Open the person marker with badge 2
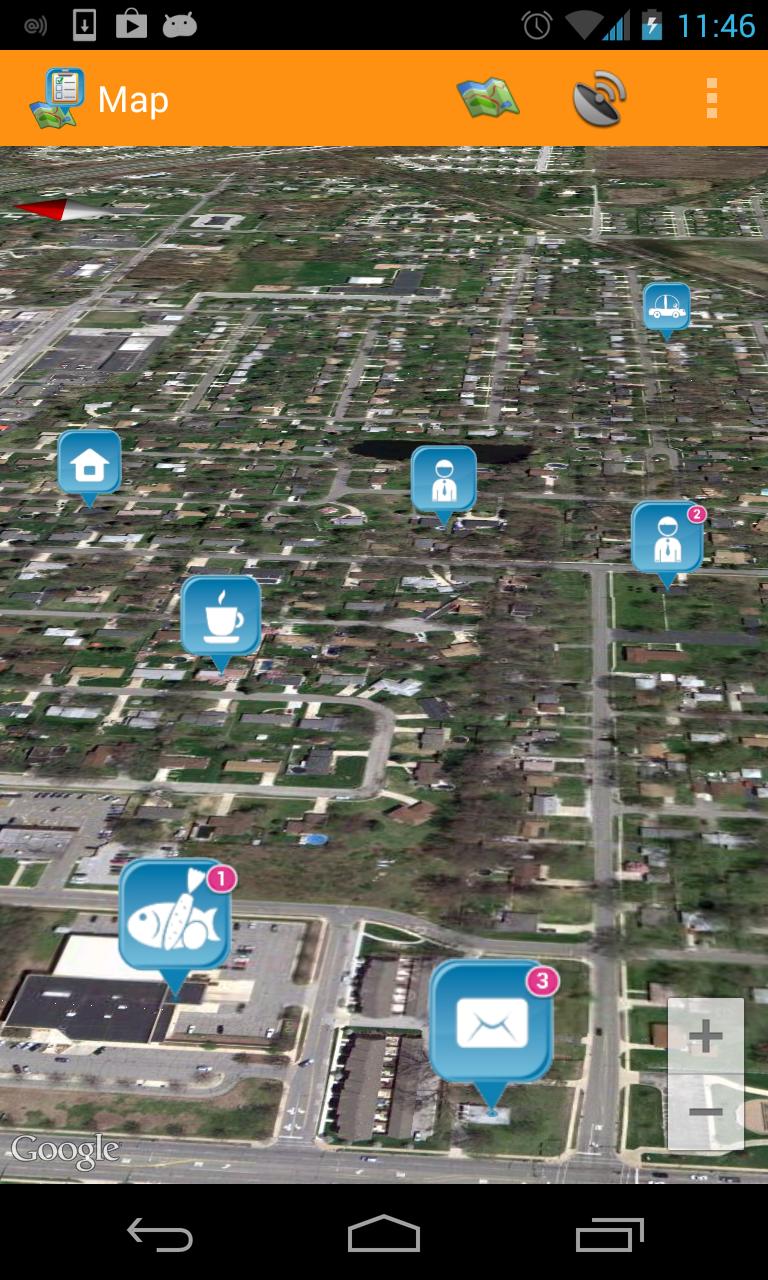The width and height of the screenshot is (768, 1280). [x=666, y=538]
